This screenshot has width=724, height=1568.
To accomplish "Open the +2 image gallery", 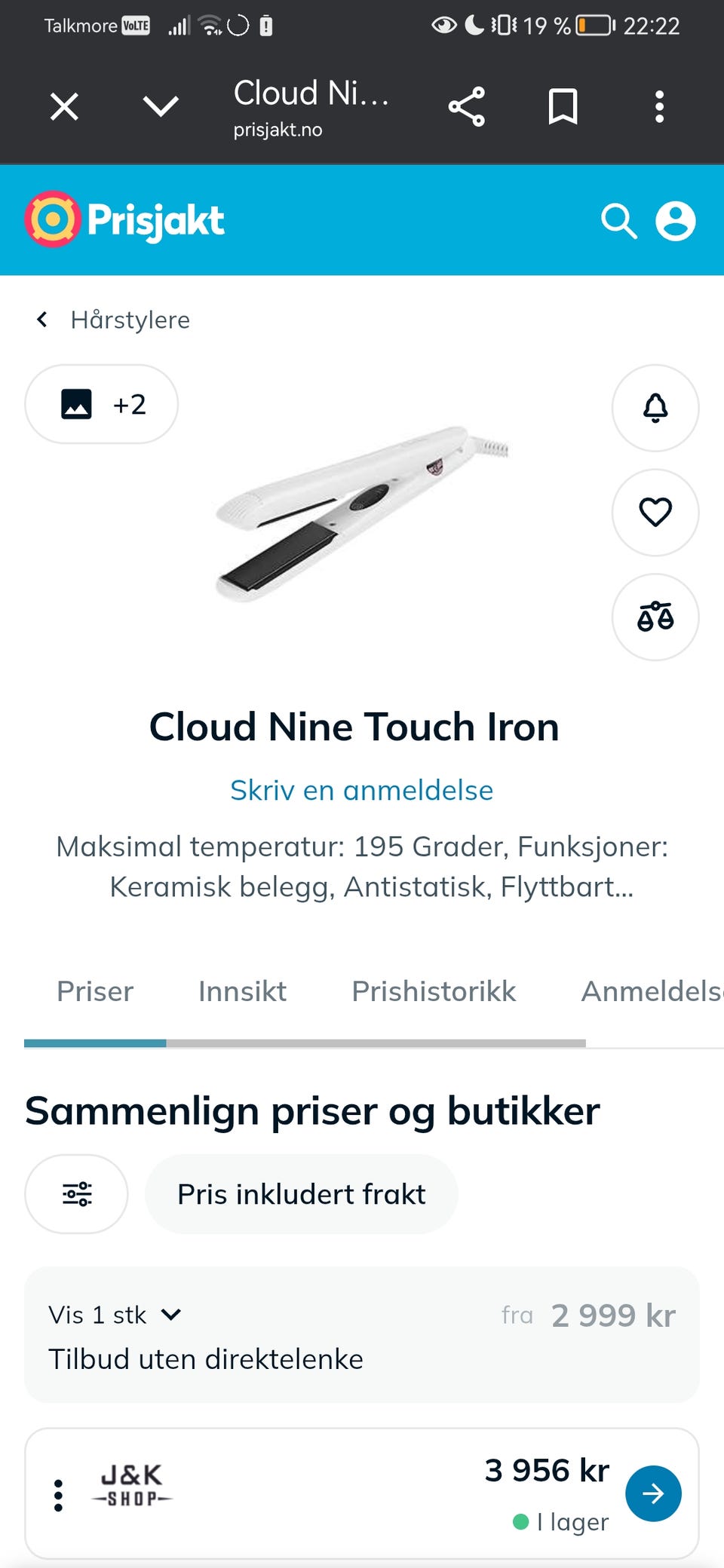I will click(102, 404).
